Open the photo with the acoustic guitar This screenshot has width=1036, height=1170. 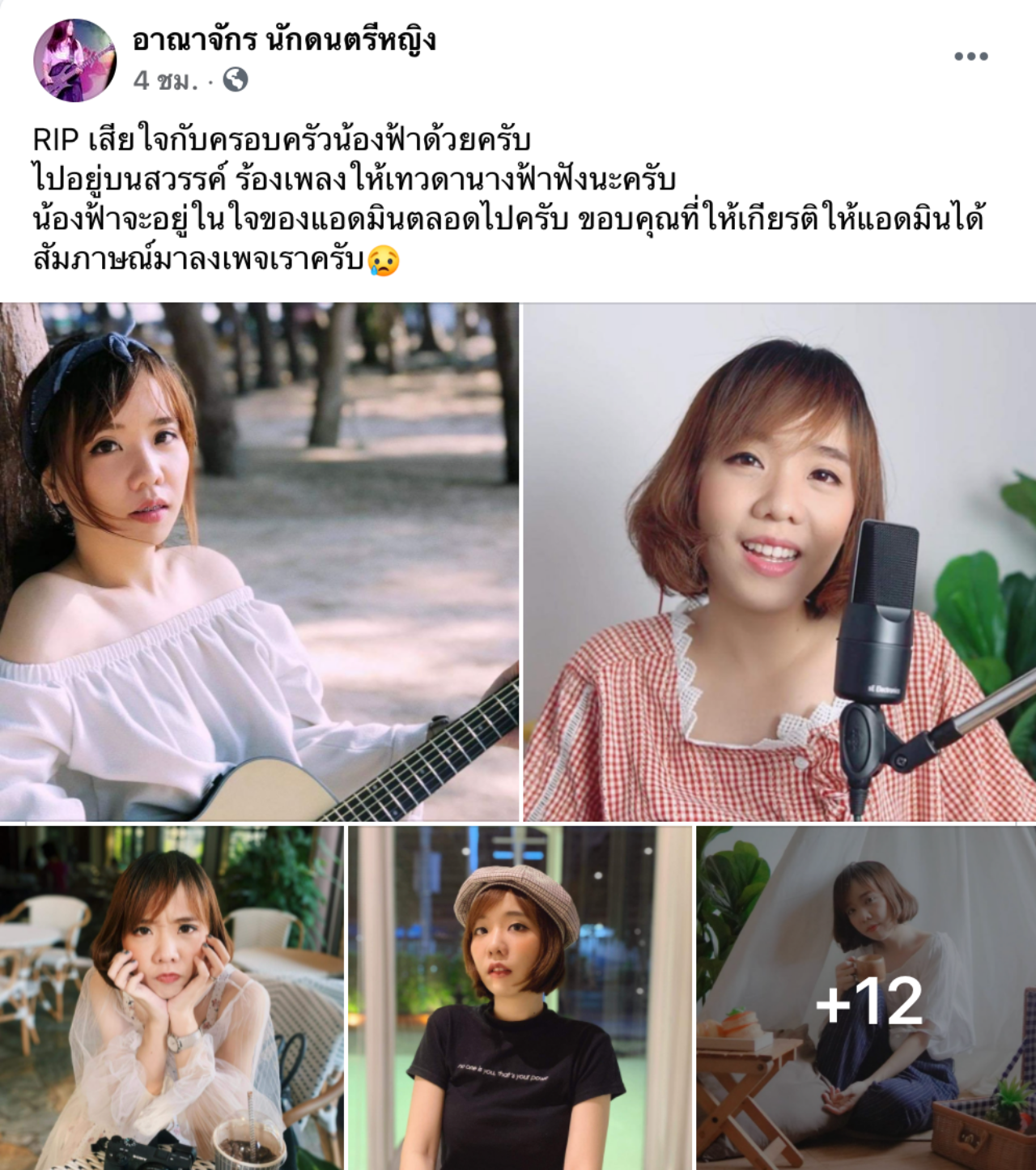point(259,562)
